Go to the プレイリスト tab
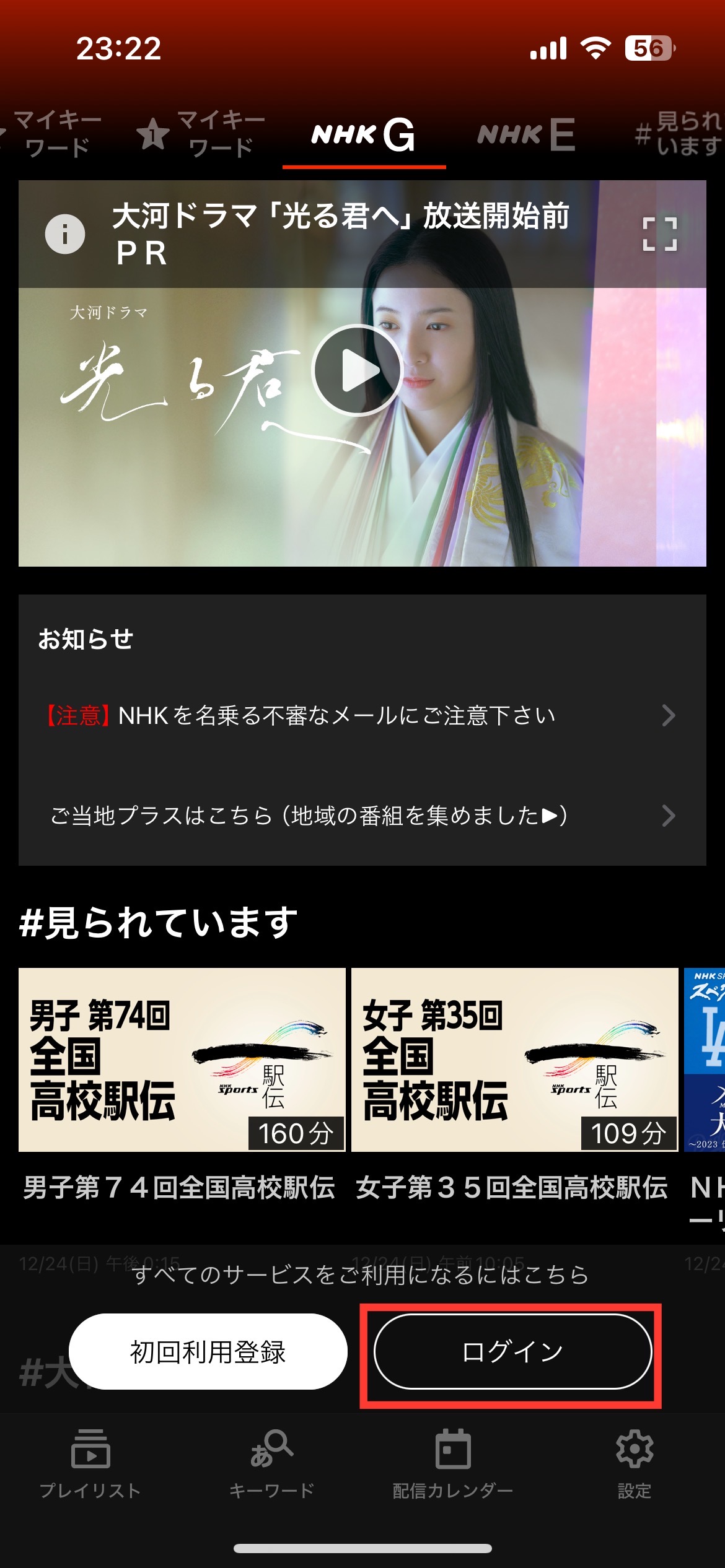Viewport: 725px width, 1568px height. click(90, 1465)
